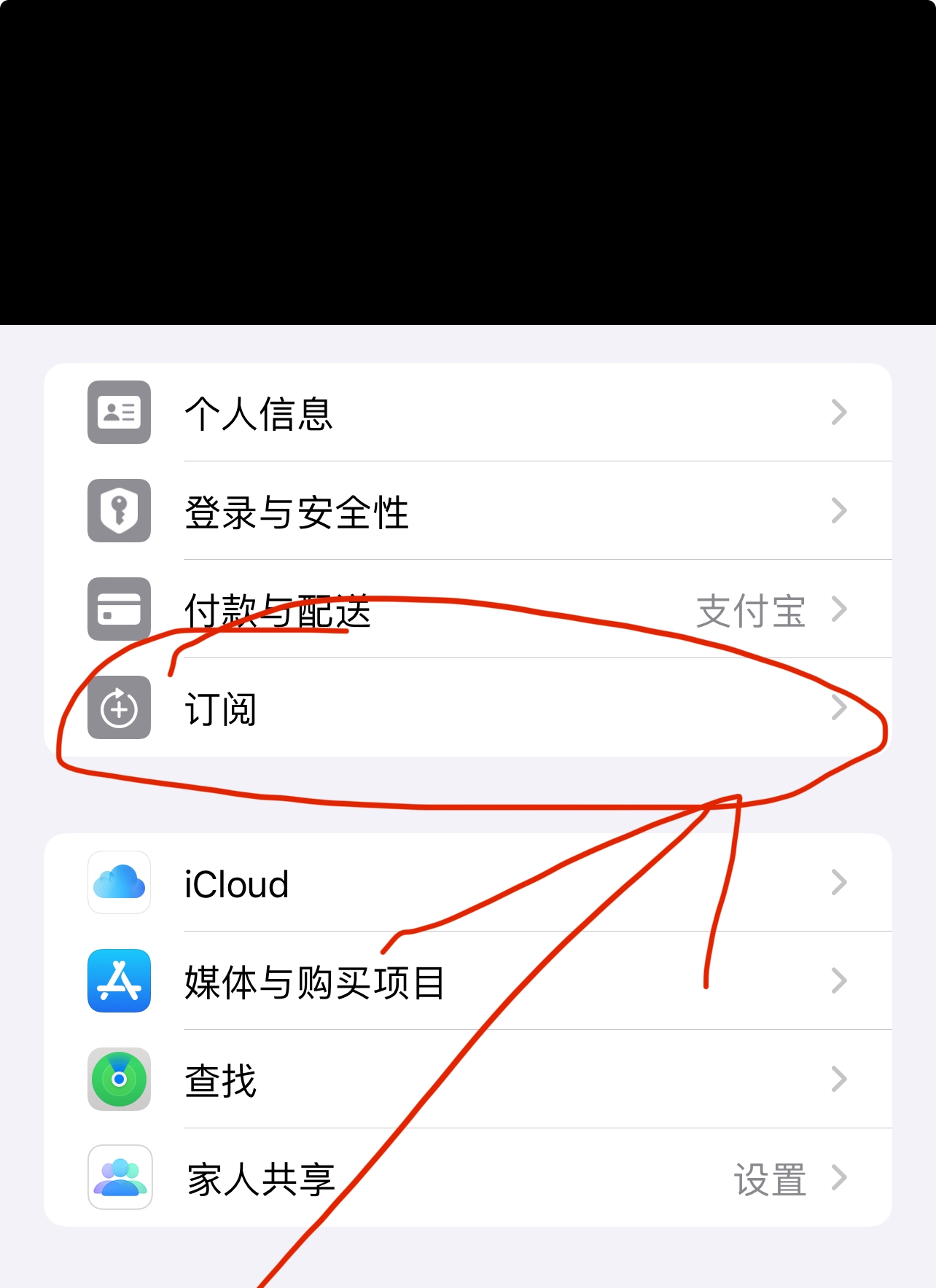This screenshot has height=1288, width=936.
Task: Set up 家人共享
Action: [x=467, y=1178]
